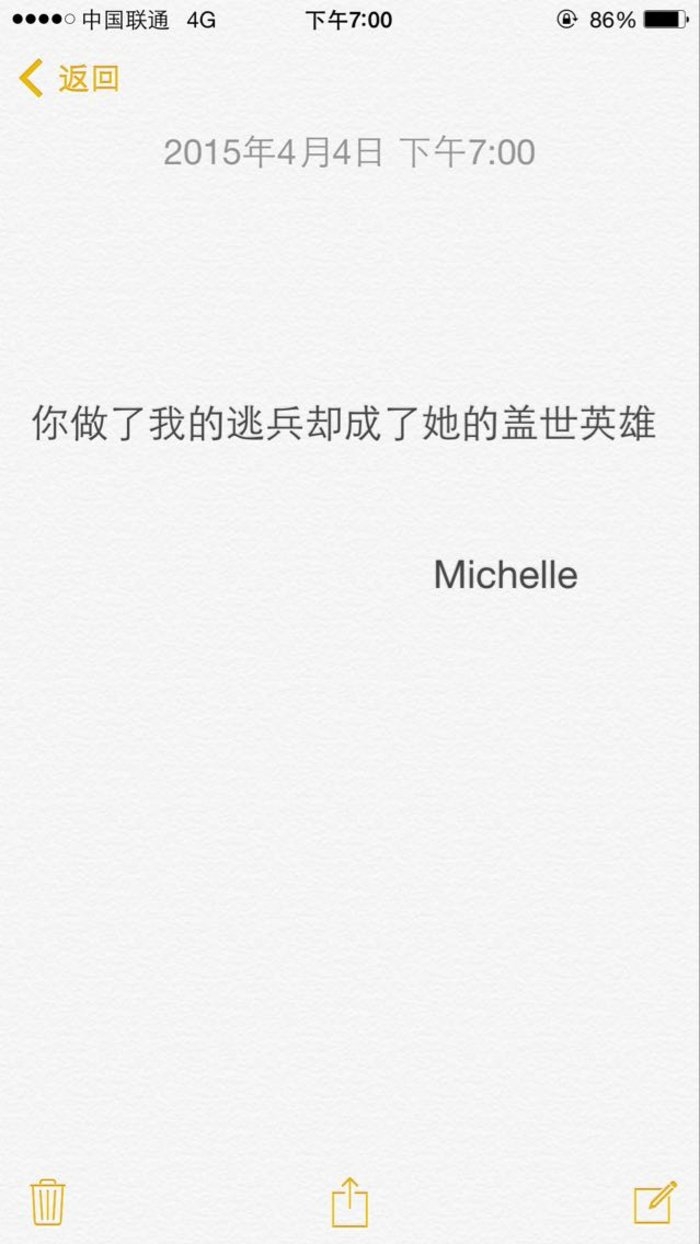Image resolution: width=700 pixels, height=1244 pixels.
Task: Go back via the 返回 button
Action: [x=69, y=78]
